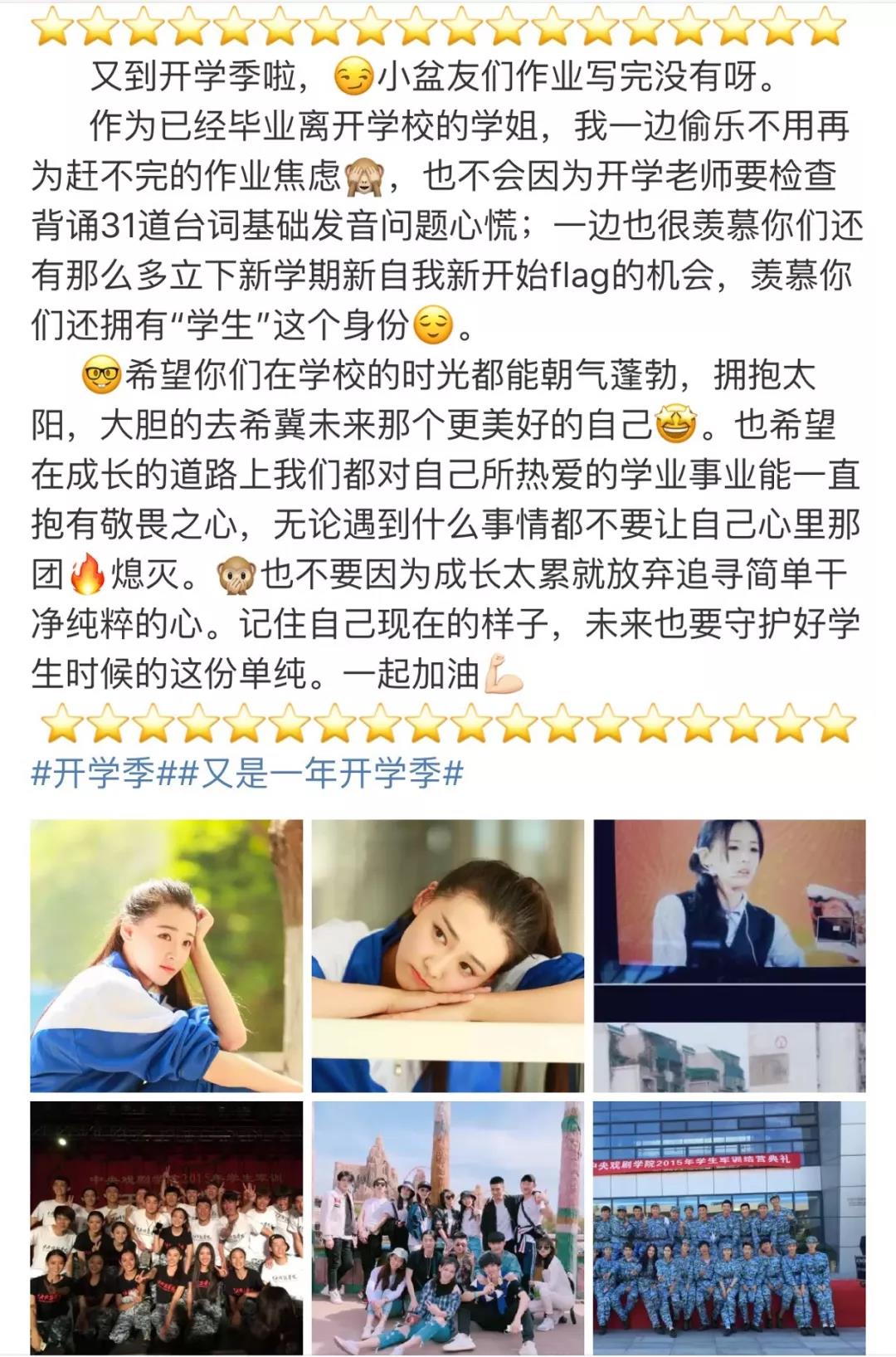View photo of girl under the tree
The width and height of the screenshot is (896, 1357).
166,955
